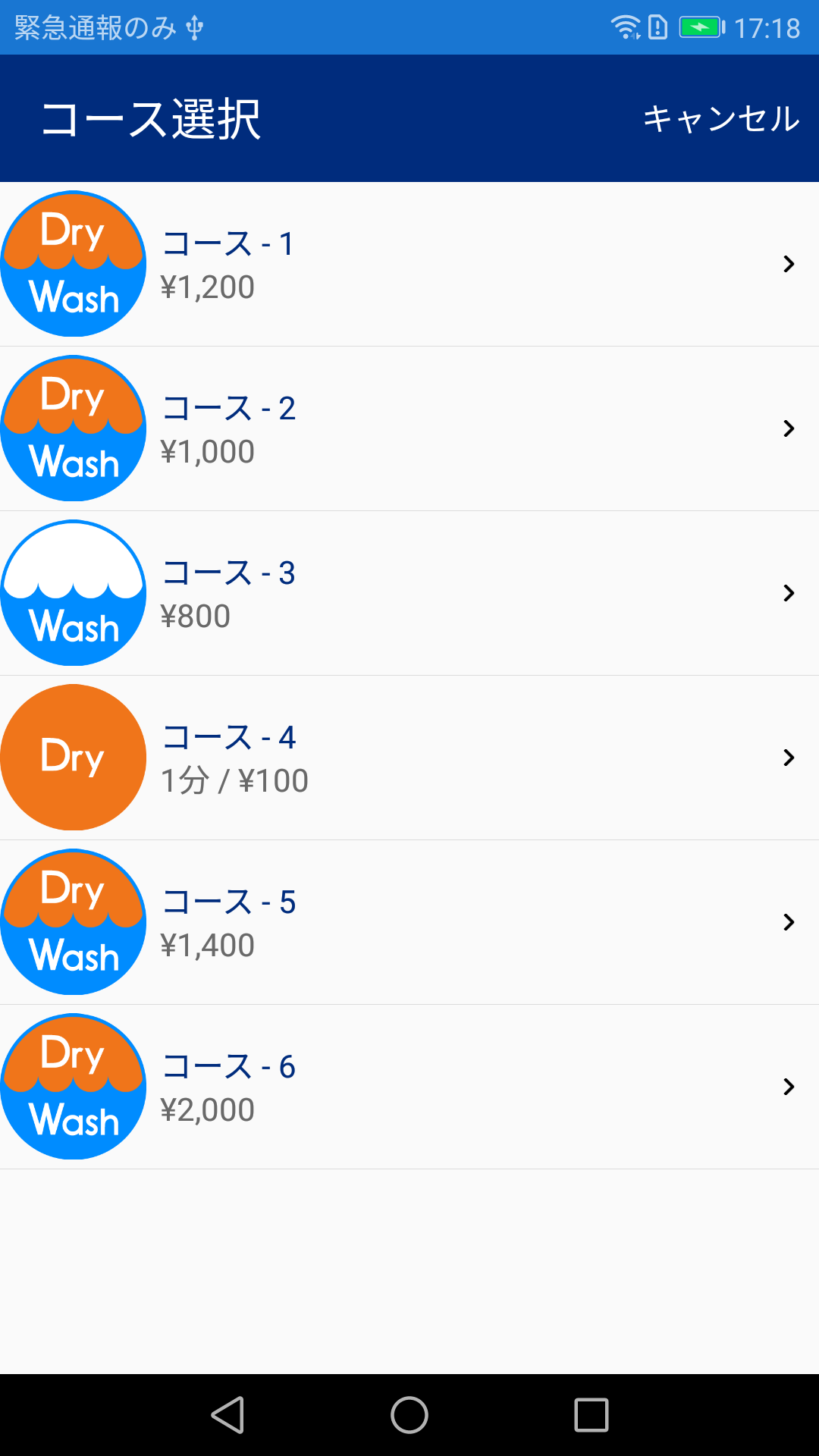Select コース - 1 for ¥1,200
819x1456 pixels.
409,264
